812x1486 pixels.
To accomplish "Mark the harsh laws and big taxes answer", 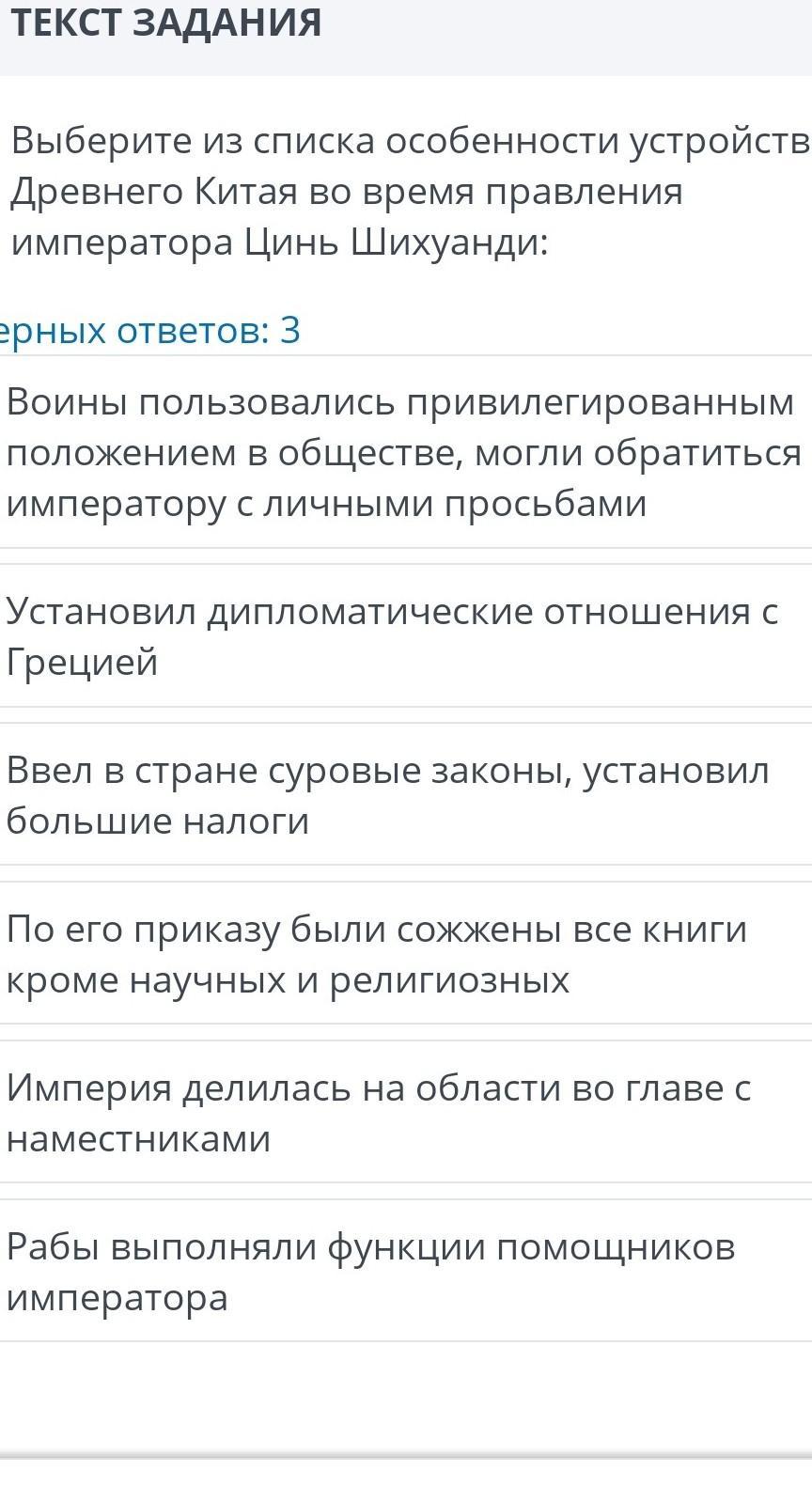I will (x=404, y=795).
